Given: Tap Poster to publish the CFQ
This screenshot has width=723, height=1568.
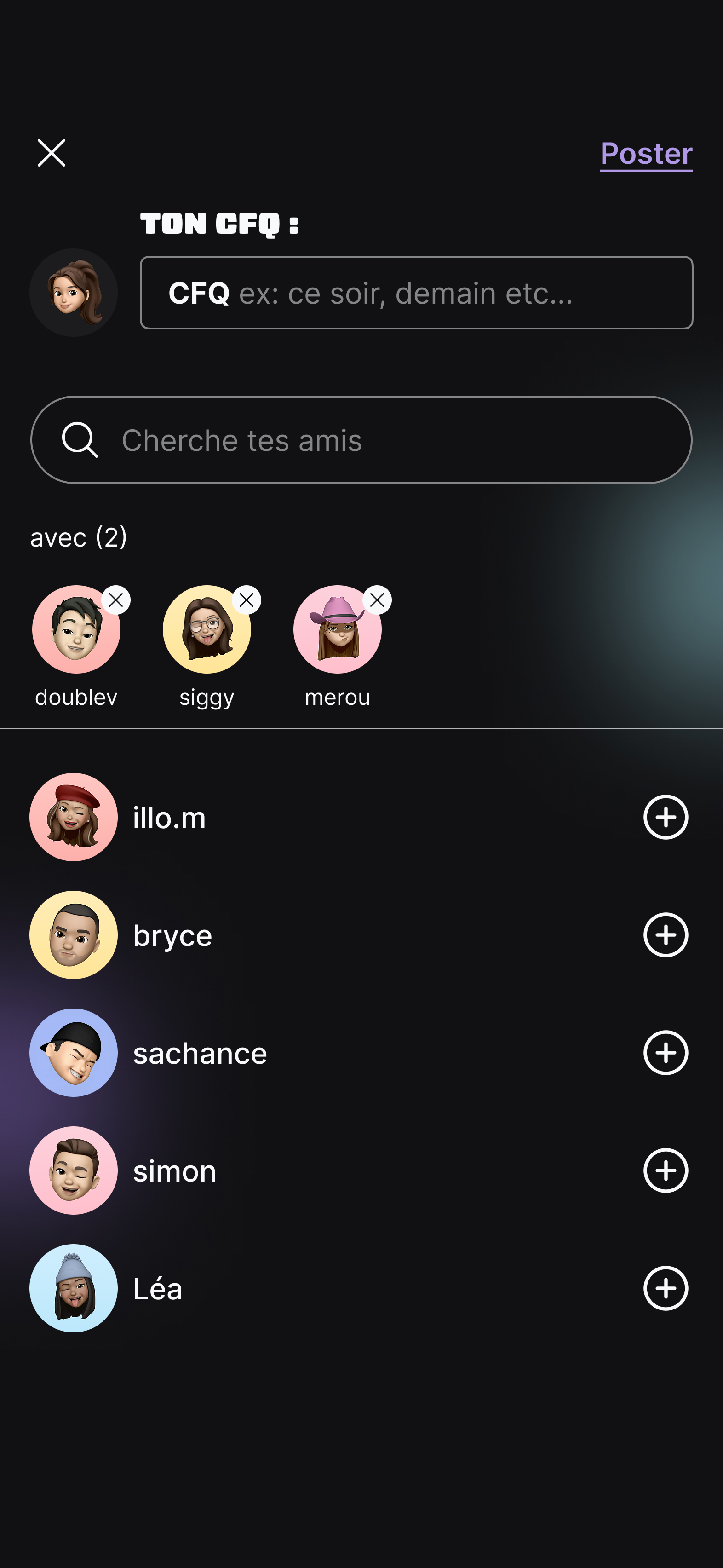Looking at the screenshot, I should coord(646,153).
